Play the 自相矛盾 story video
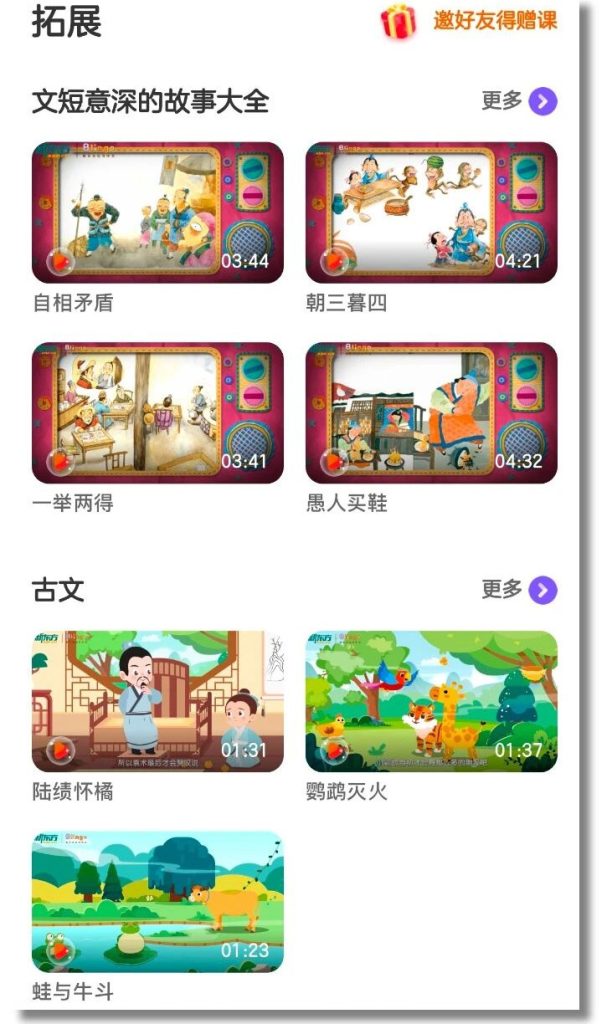Viewport: 612px width, 1024px height. pos(158,212)
